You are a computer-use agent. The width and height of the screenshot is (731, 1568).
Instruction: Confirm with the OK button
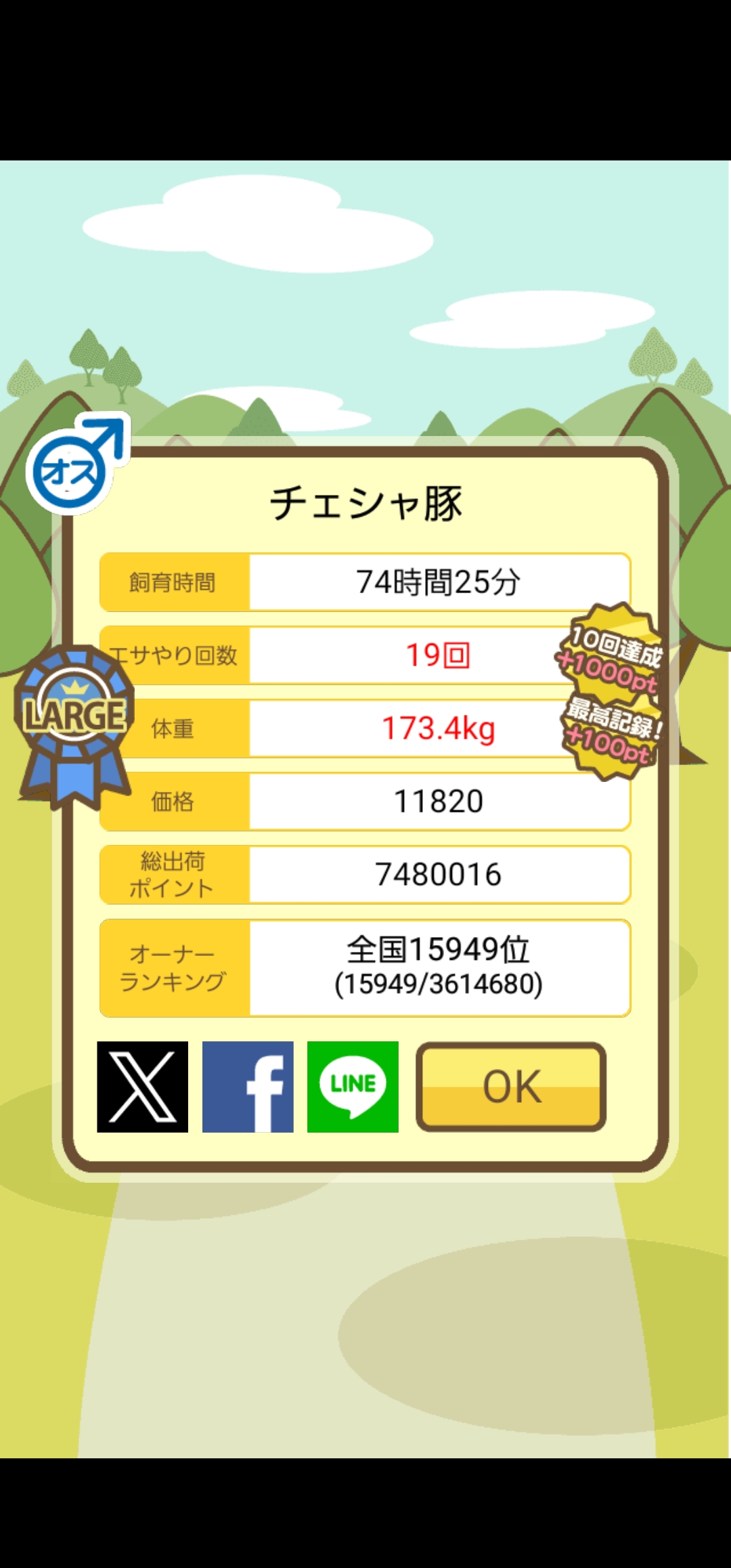click(x=511, y=1087)
